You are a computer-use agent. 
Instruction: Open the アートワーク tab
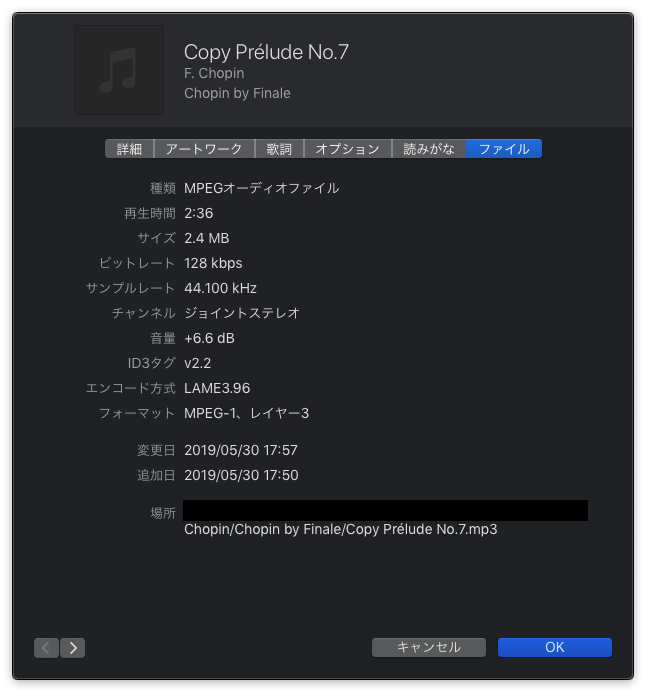tap(204, 149)
